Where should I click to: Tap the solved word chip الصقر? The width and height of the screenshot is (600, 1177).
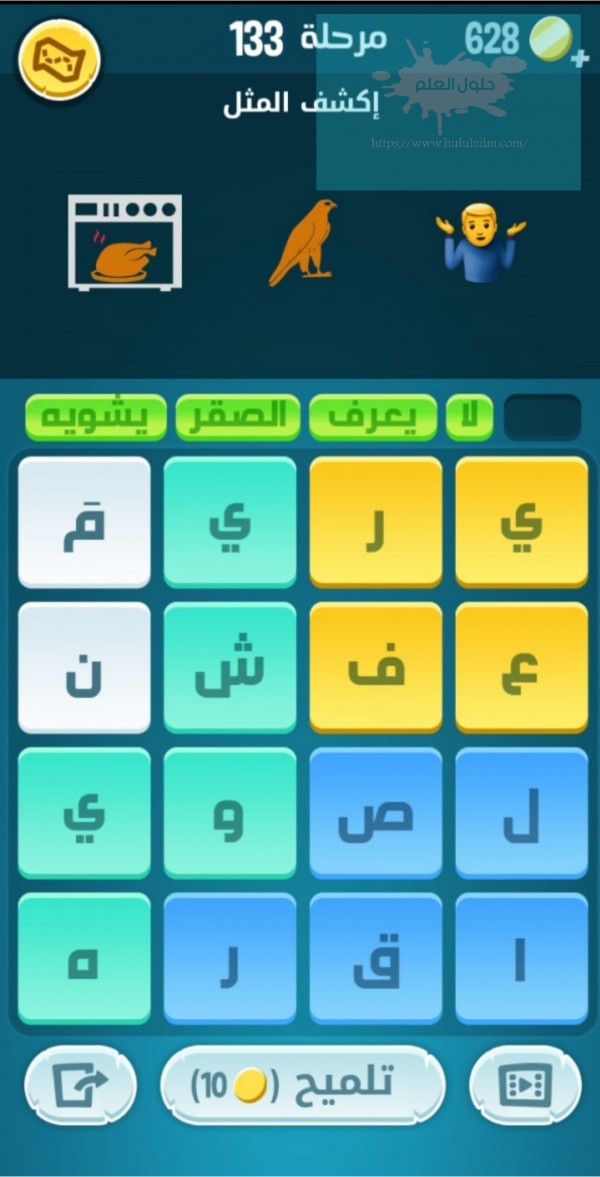(237, 418)
